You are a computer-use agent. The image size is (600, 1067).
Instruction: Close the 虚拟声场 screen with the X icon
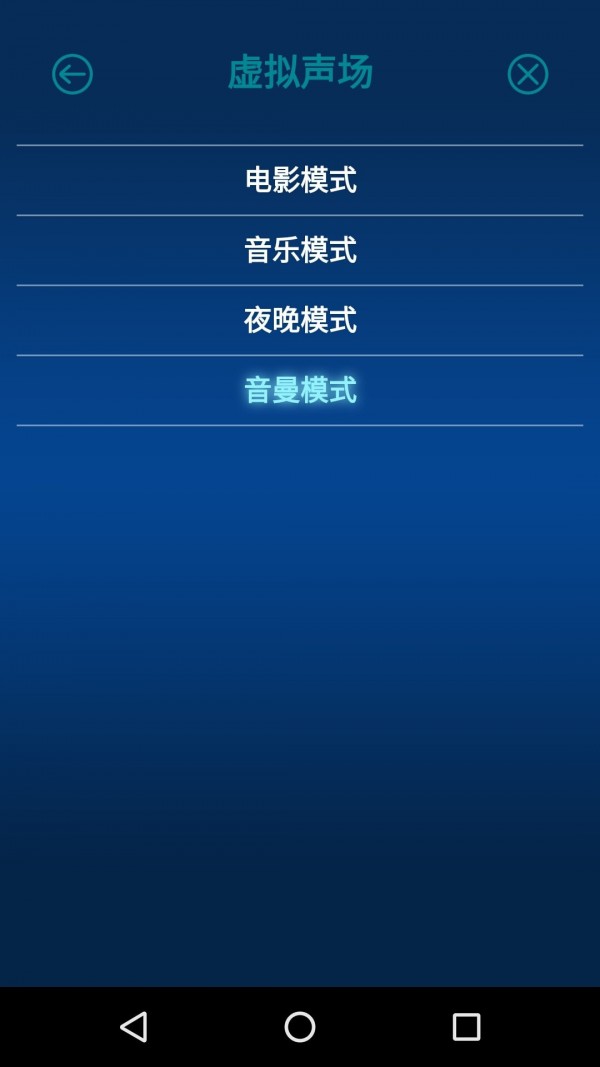click(x=527, y=75)
